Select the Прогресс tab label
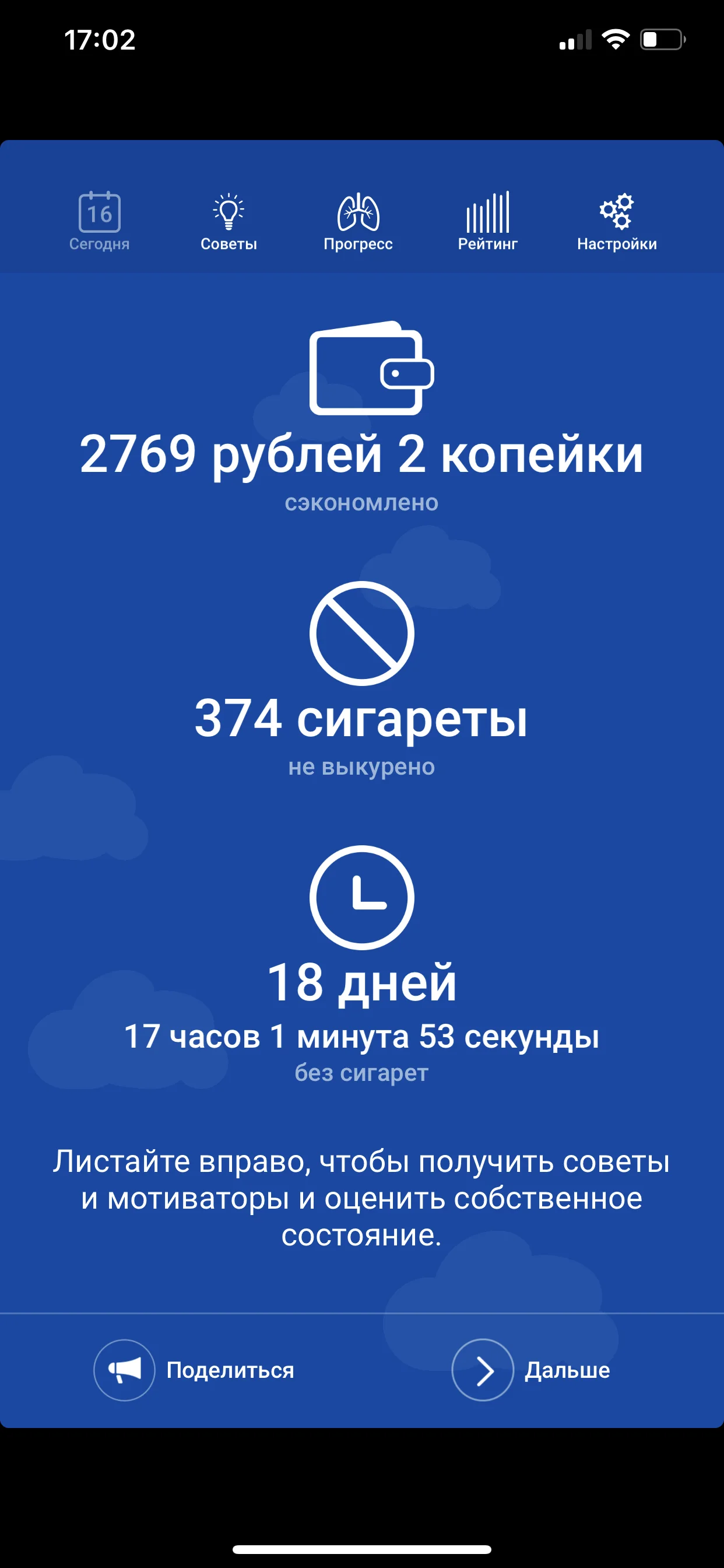 [x=359, y=243]
